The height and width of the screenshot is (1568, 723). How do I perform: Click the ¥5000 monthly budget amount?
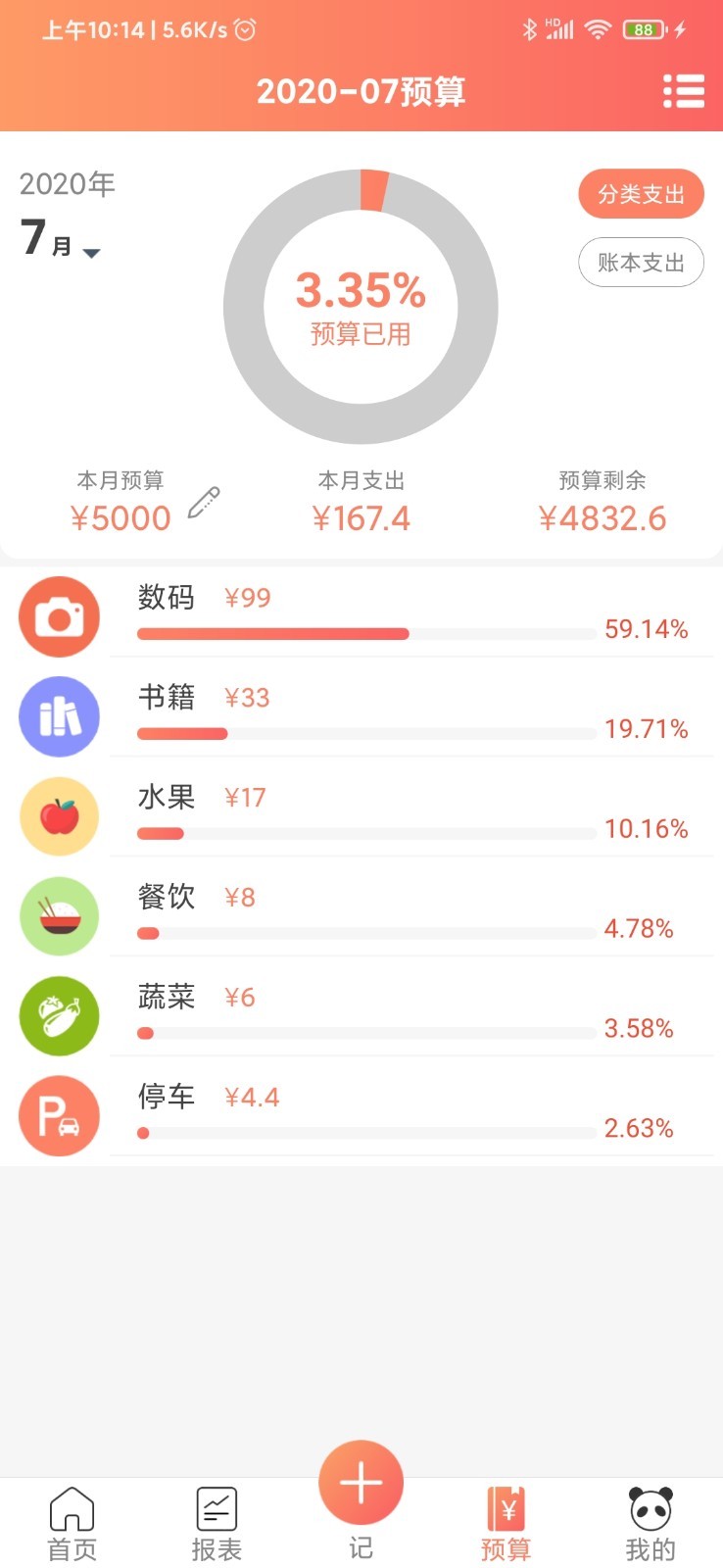pos(120,517)
